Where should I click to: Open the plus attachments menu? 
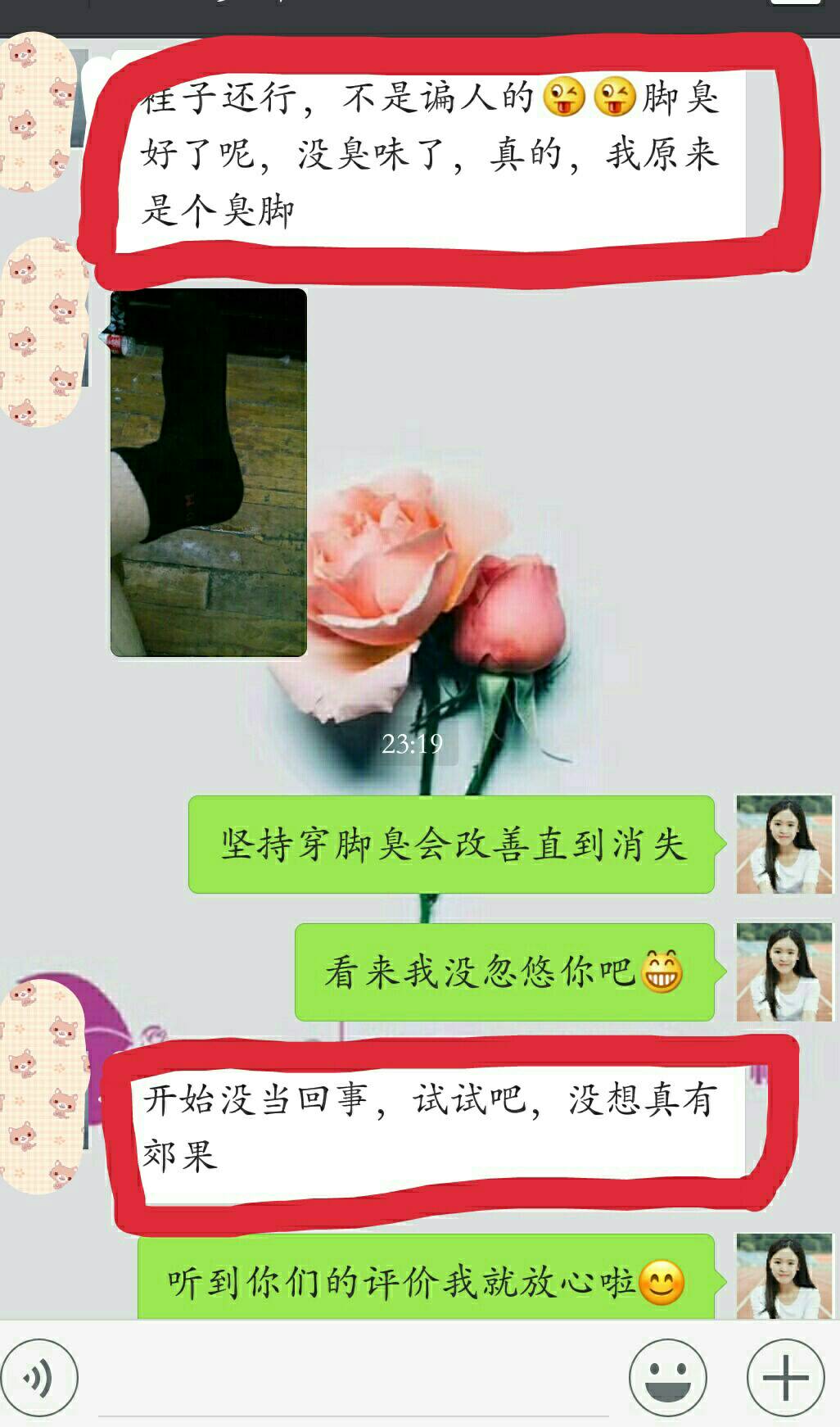tap(784, 1378)
